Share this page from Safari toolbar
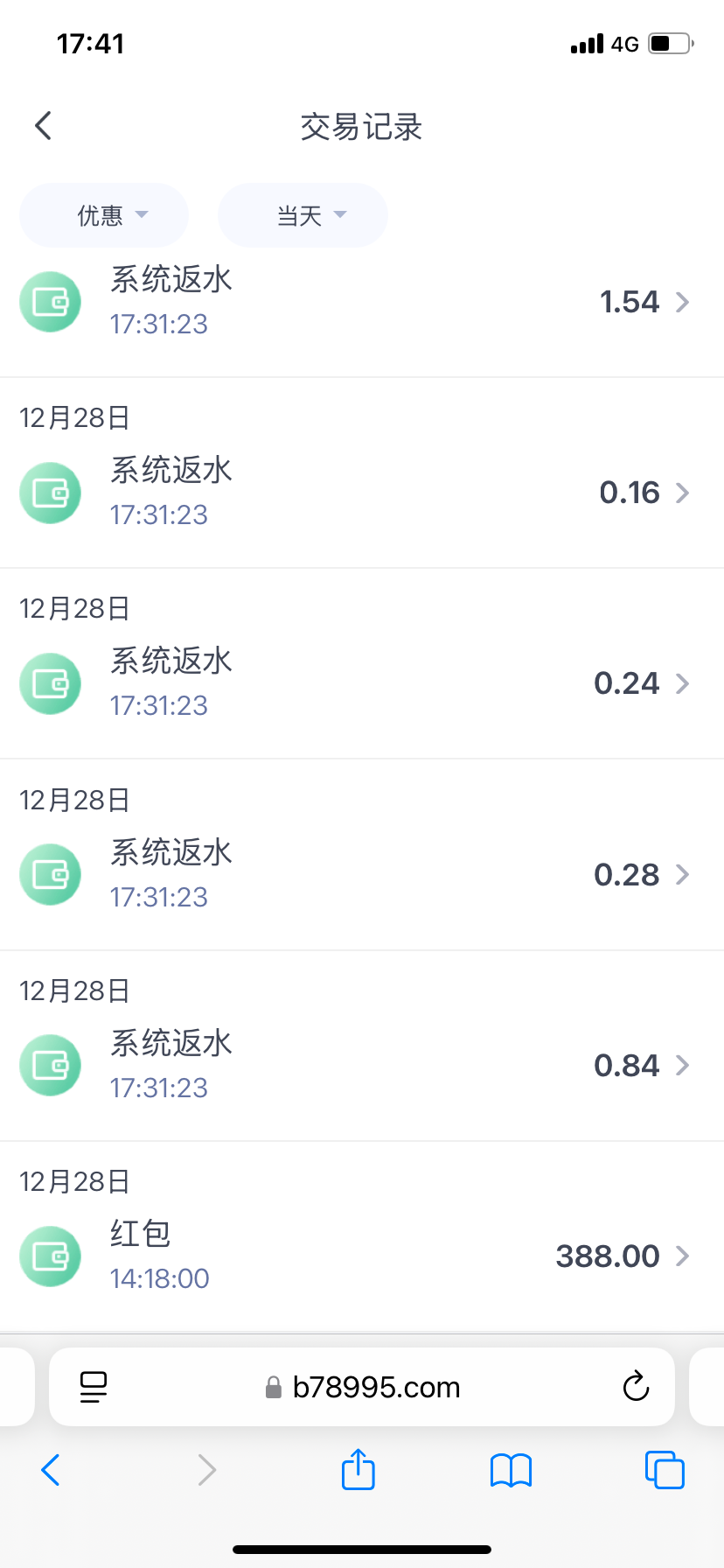Image resolution: width=724 pixels, height=1568 pixels. [x=359, y=1469]
